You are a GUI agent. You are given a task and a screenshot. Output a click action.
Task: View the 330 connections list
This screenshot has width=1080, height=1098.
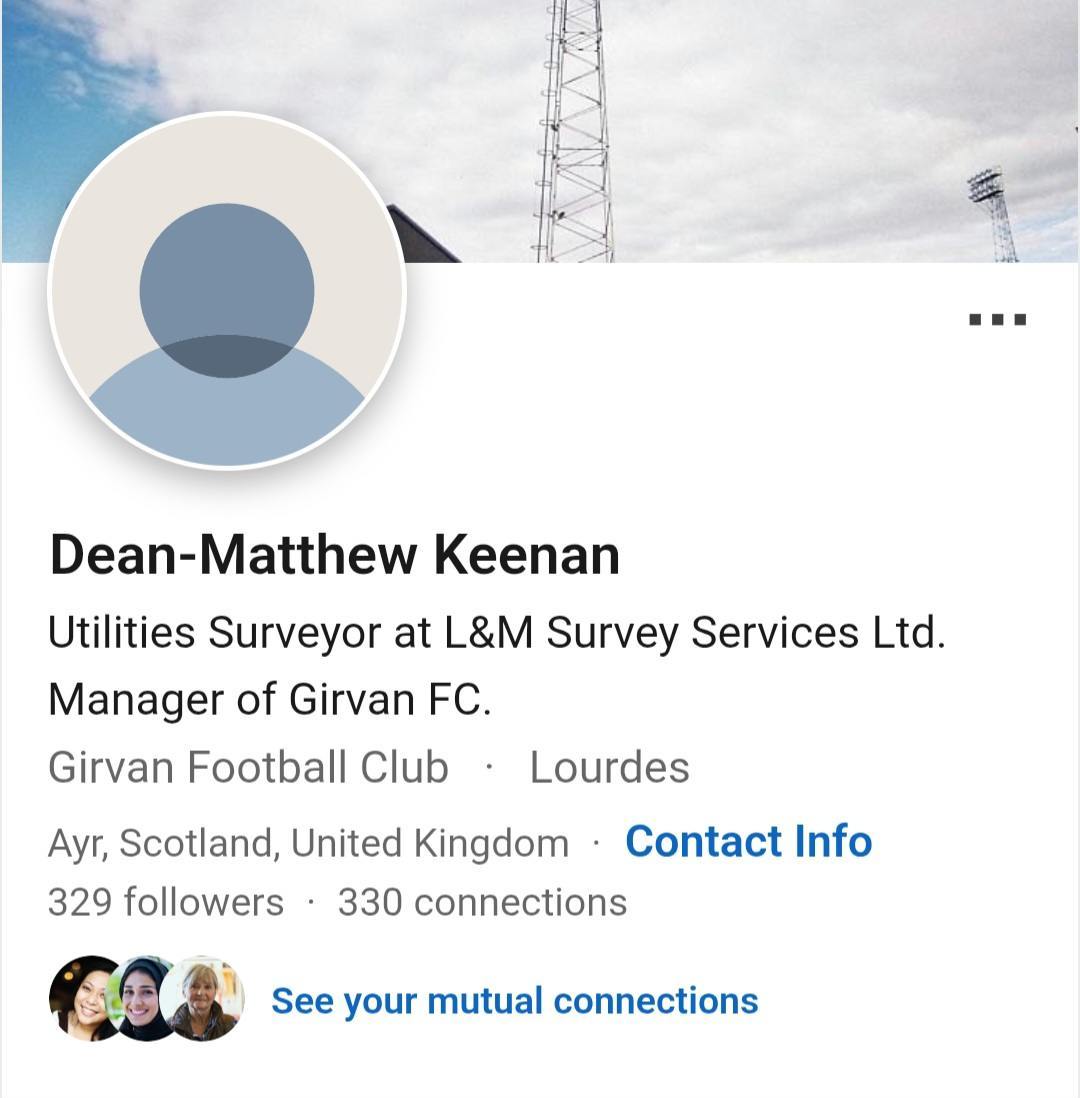tap(482, 902)
